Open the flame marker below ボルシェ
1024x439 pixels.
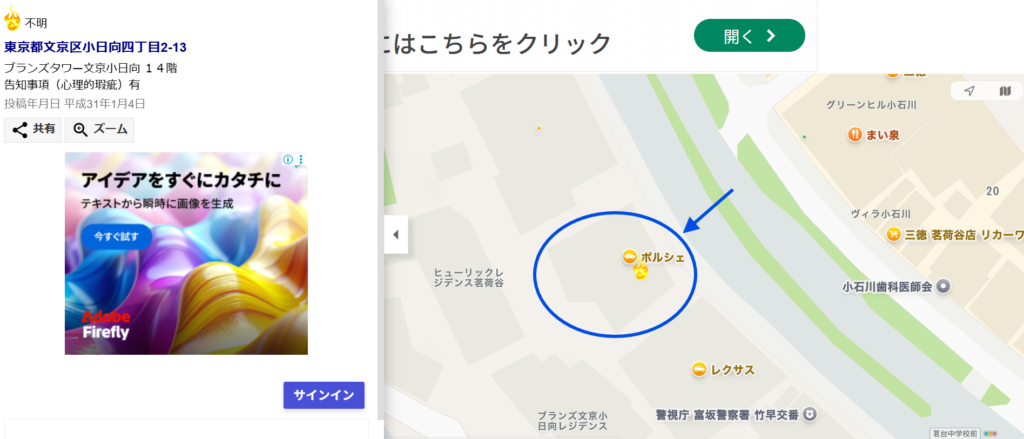[x=640, y=271]
